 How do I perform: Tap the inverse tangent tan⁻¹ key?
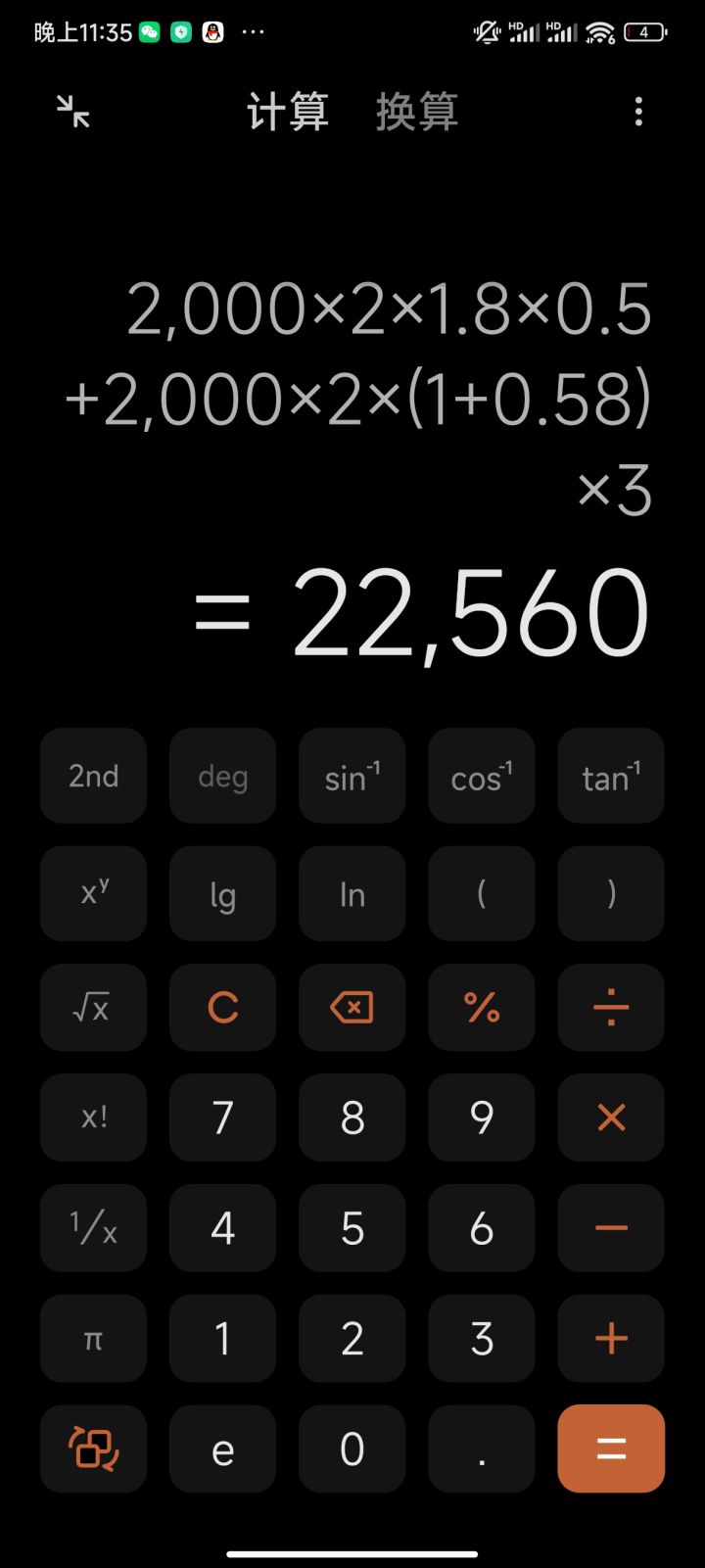pos(610,776)
